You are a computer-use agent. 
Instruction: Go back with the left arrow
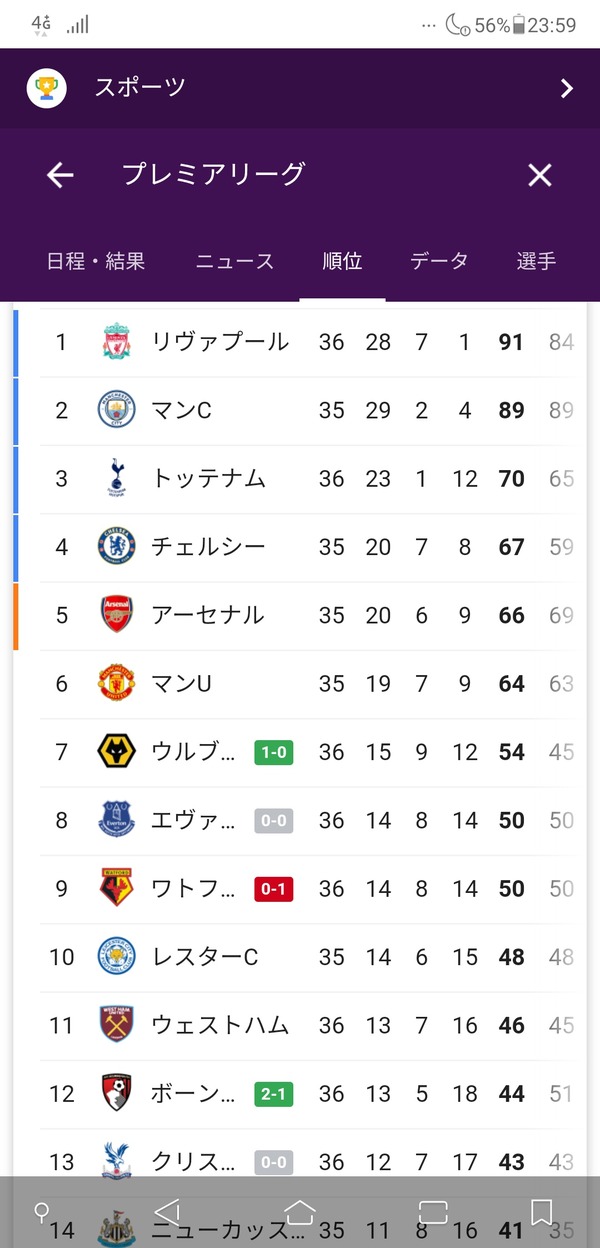(60, 175)
